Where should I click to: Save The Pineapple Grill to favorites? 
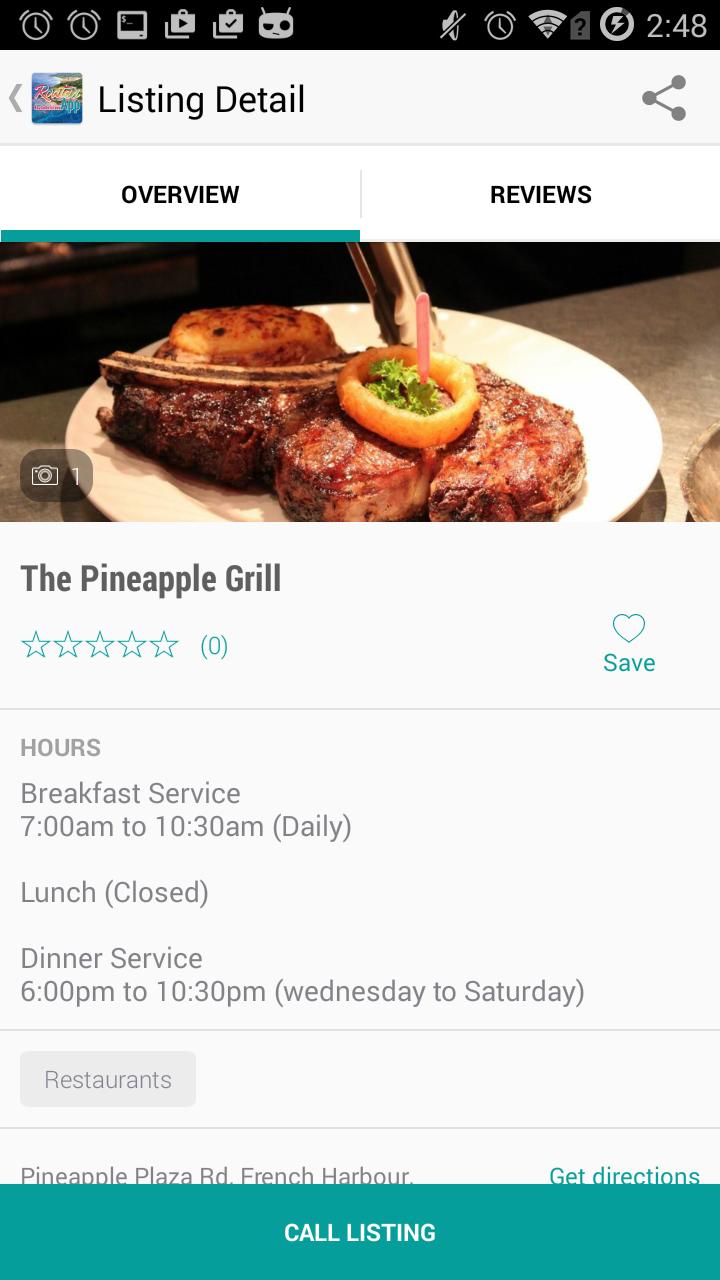coord(629,644)
